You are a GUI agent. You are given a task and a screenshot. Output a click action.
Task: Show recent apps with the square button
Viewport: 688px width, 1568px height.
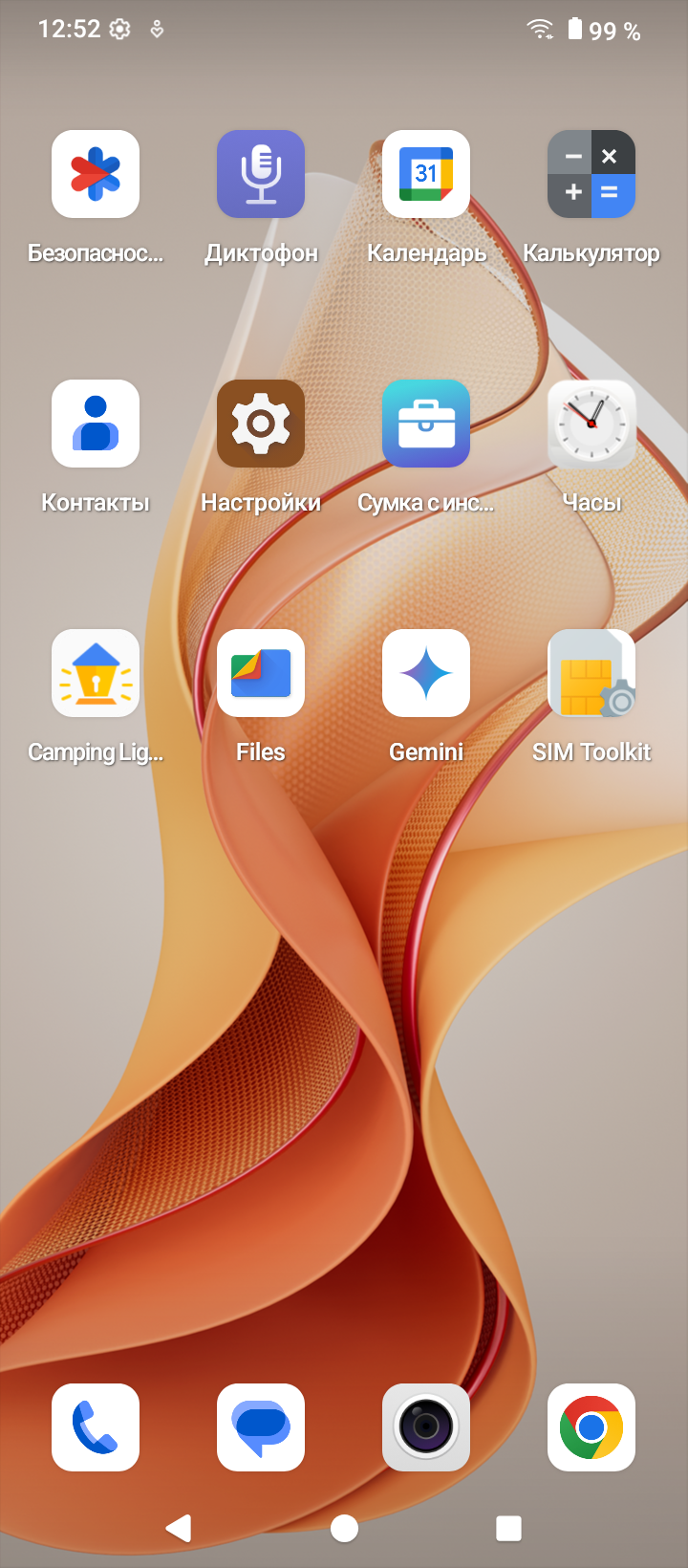pos(508,1528)
